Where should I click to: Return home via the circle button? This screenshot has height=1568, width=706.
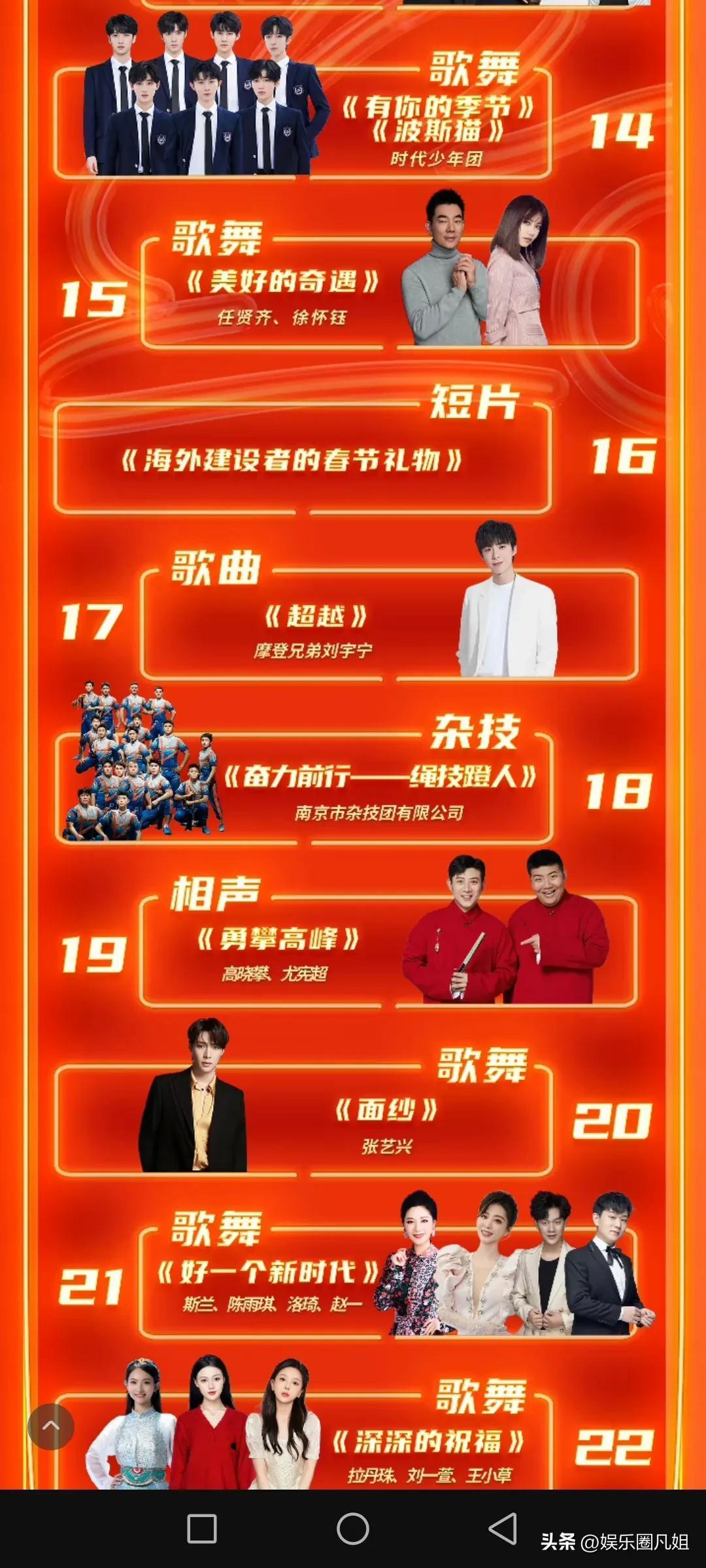click(353, 1529)
